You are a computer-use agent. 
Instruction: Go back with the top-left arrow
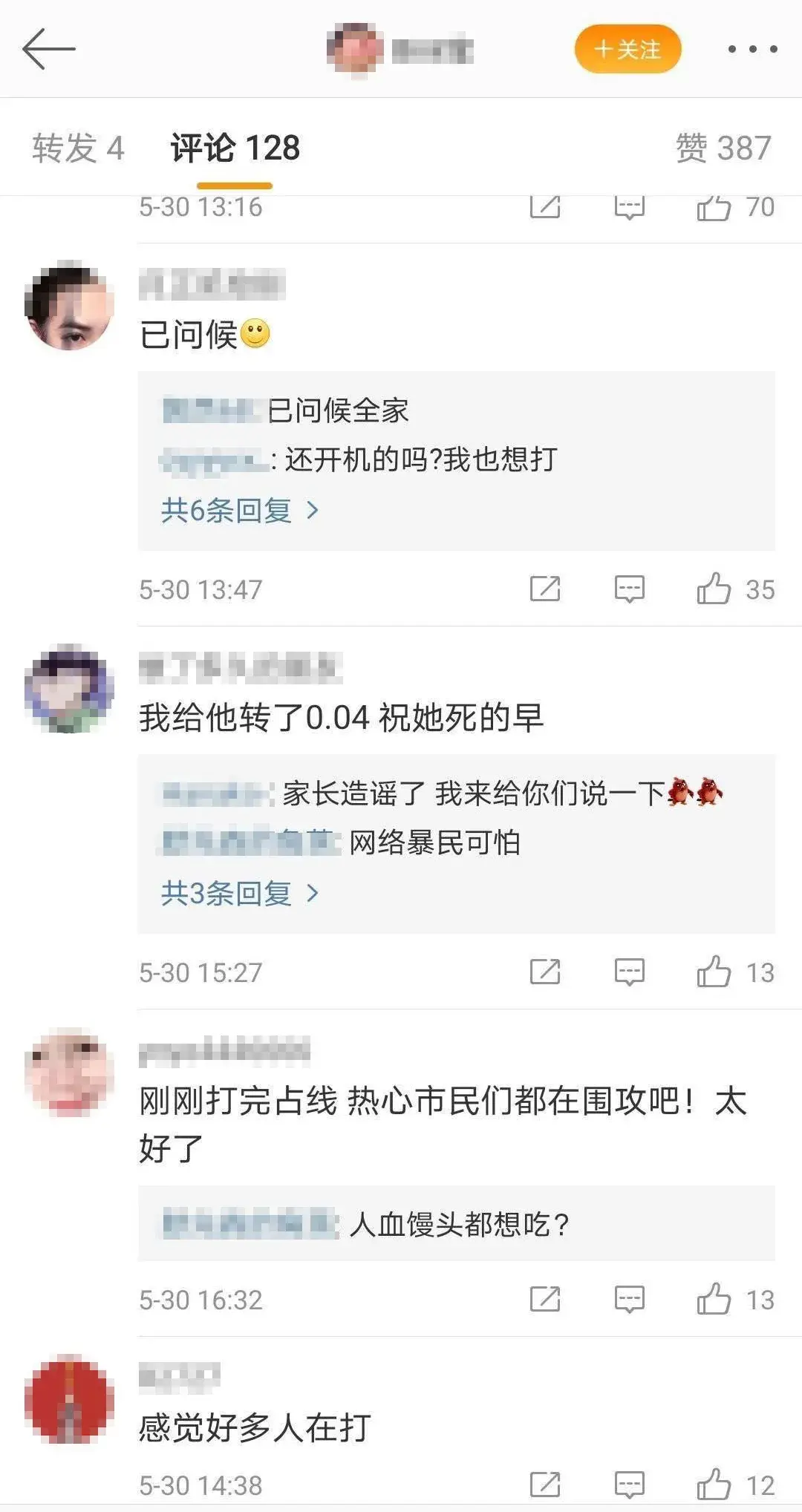tap(49, 49)
